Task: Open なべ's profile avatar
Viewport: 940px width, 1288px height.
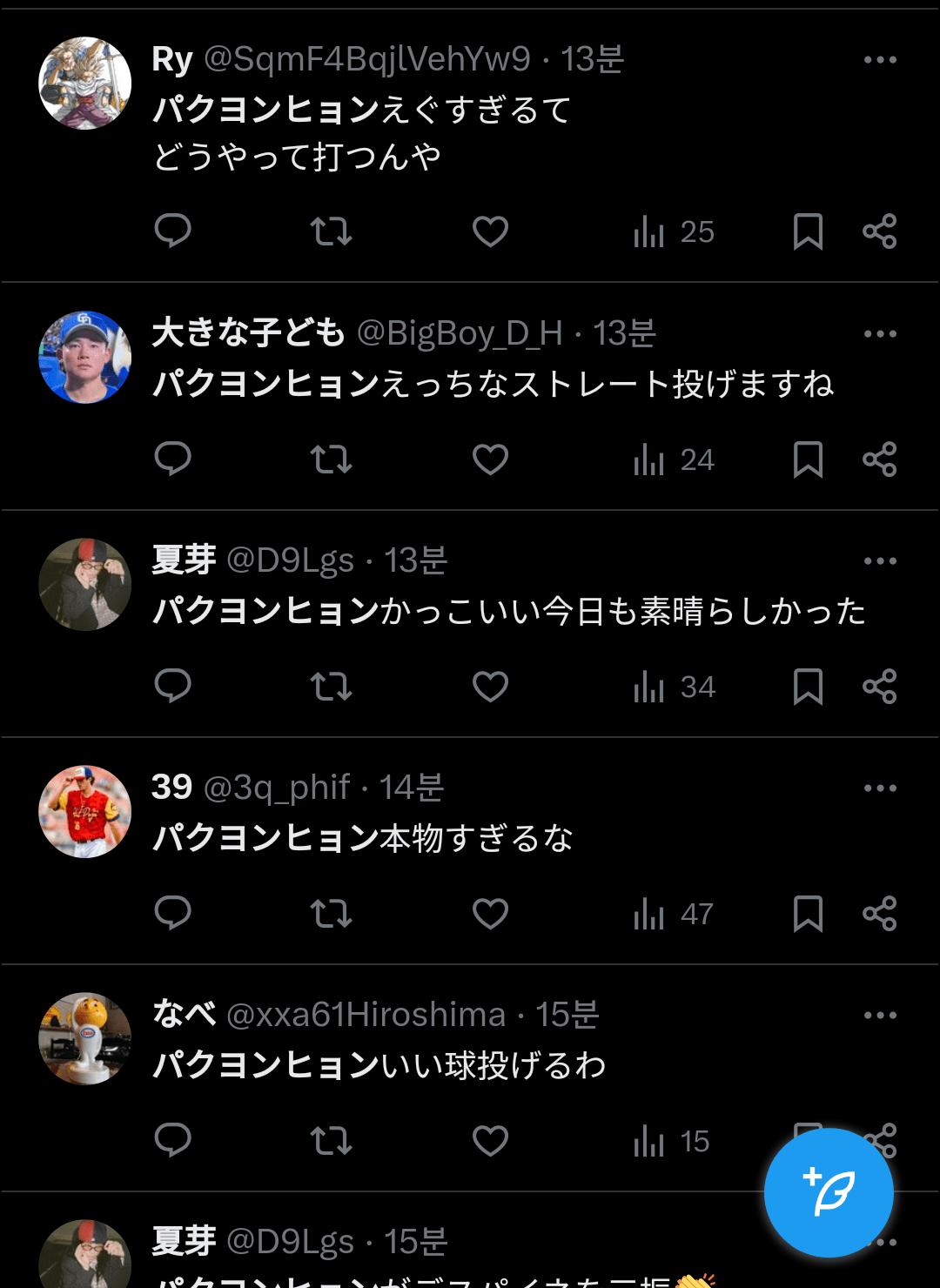Action: (84, 1038)
